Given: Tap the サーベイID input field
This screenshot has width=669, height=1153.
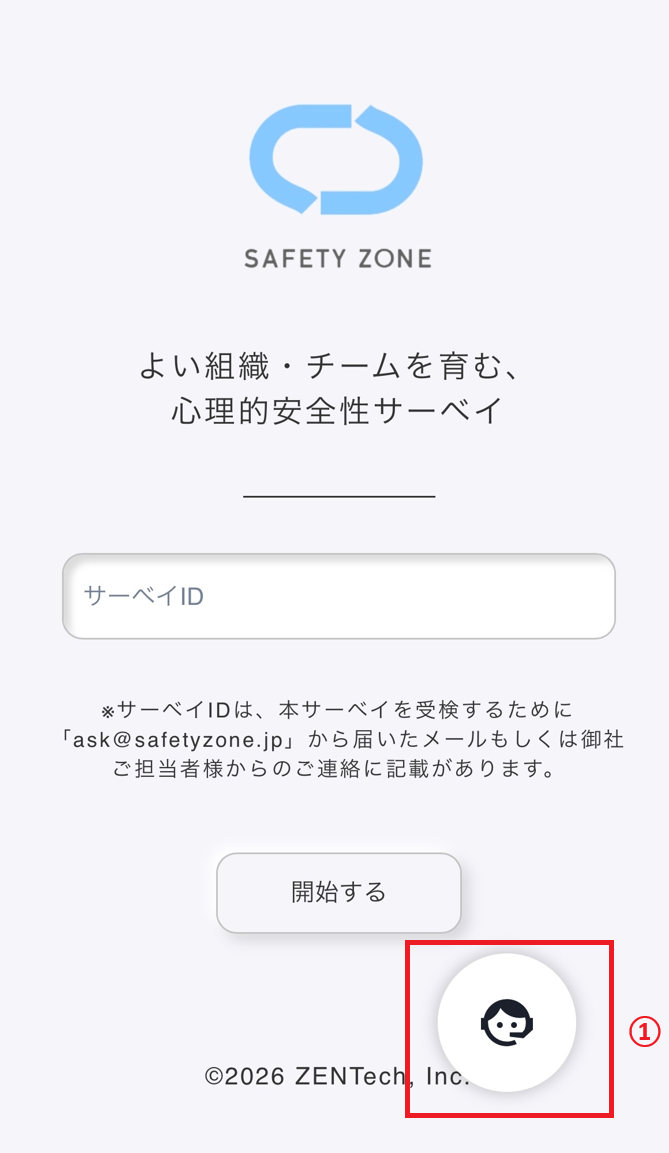Looking at the screenshot, I should point(338,596).
